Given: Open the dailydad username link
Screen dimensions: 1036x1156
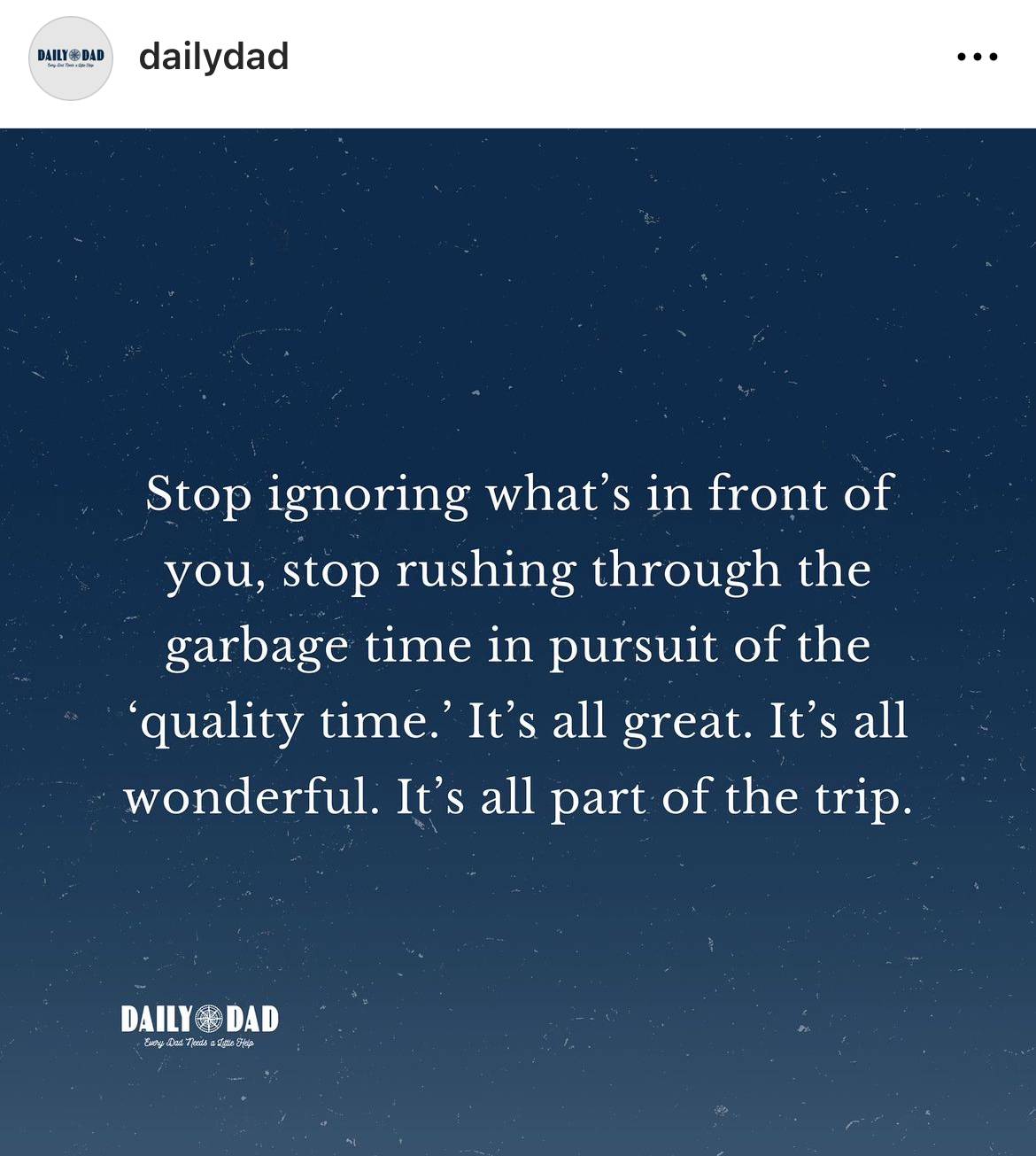Looking at the screenshot, I should tap(213, 57).
